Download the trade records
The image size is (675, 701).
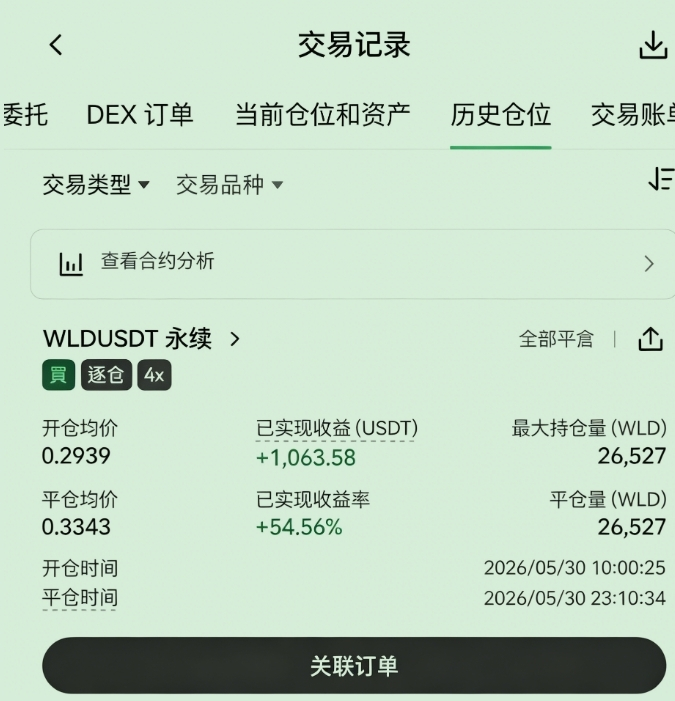653,45
